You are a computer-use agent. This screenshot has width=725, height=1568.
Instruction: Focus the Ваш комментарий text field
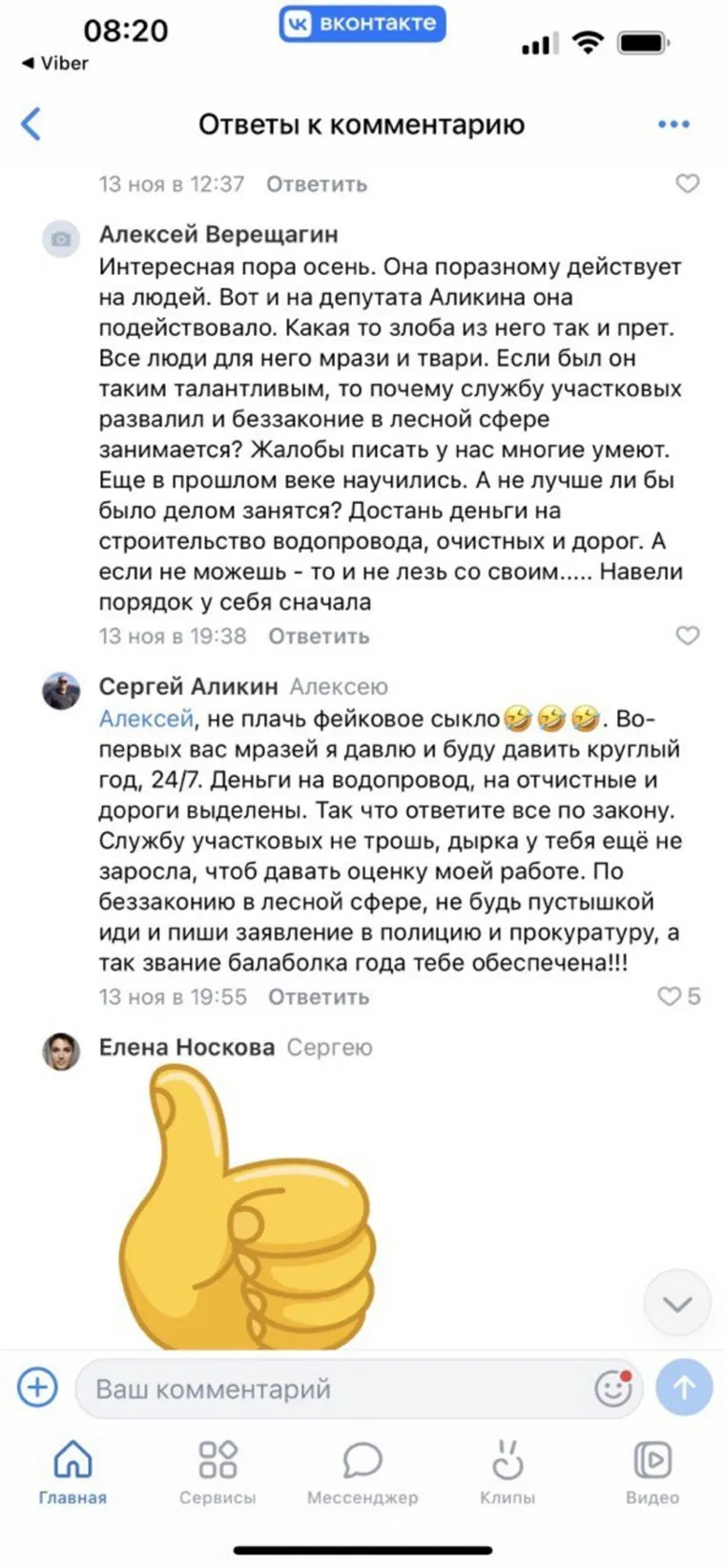pos(334,1389)
